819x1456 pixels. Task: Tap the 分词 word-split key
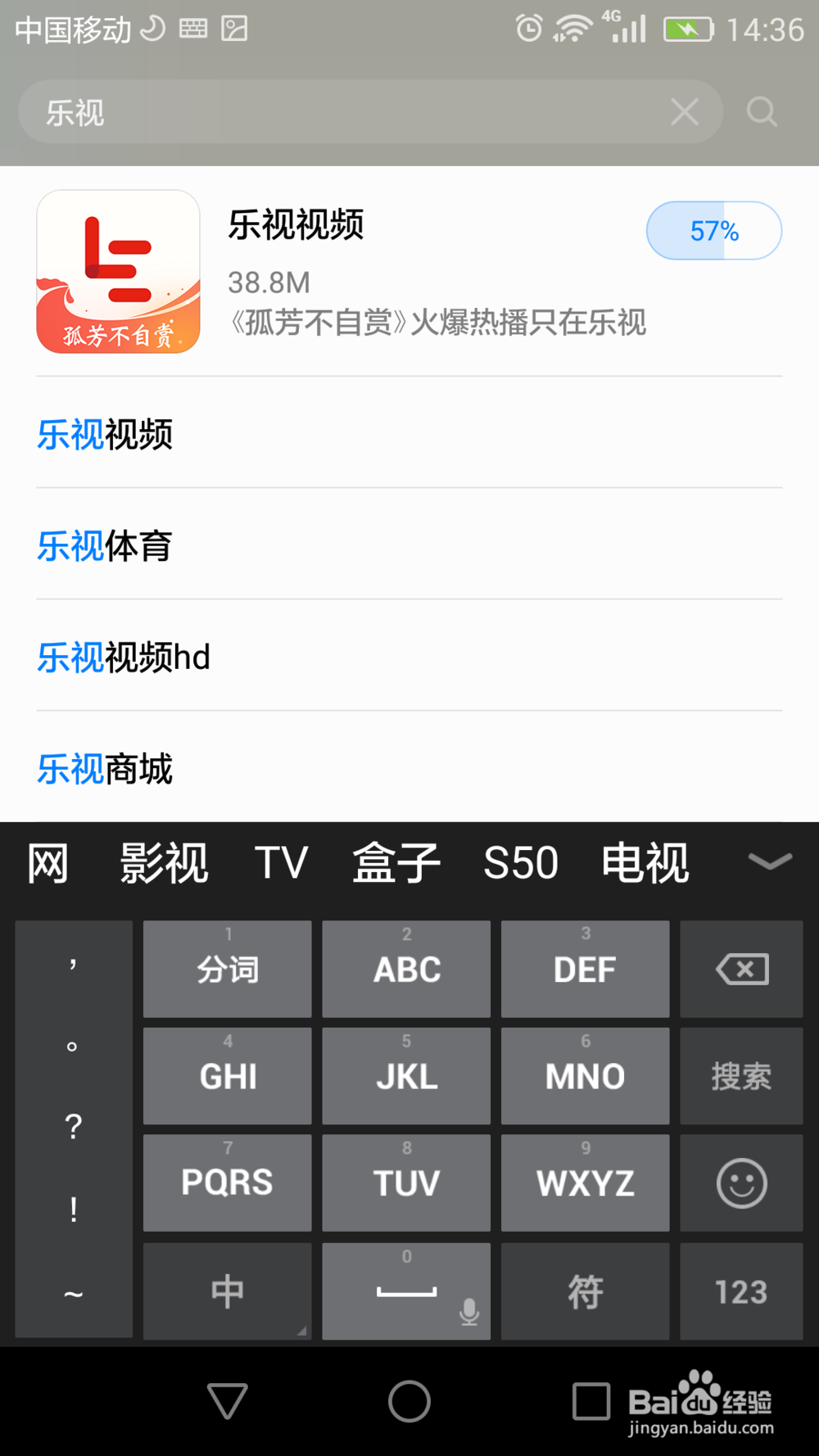pyautogui.click(x=227, y=969)
